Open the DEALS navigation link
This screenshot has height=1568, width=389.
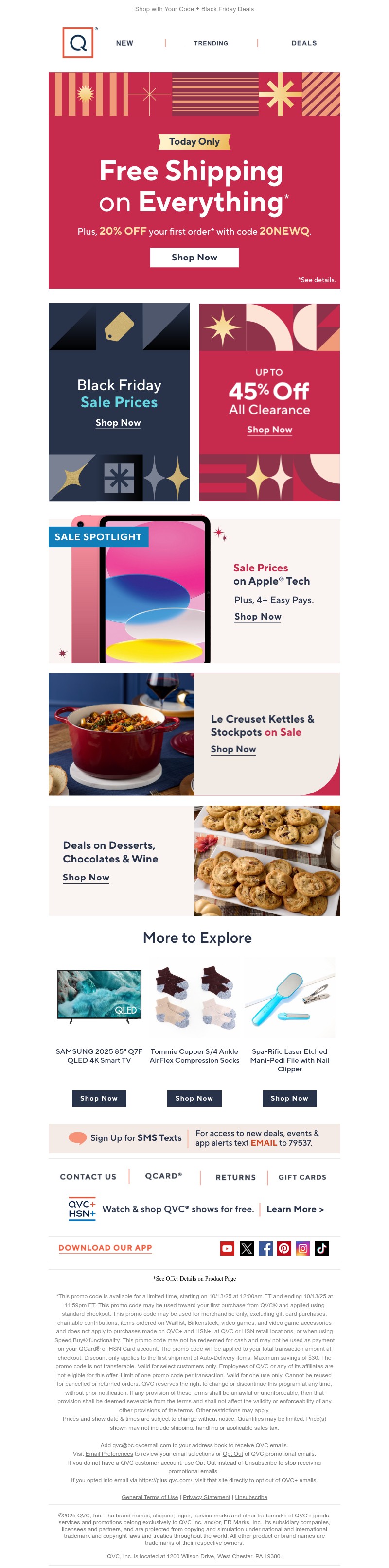coord(304,43)
